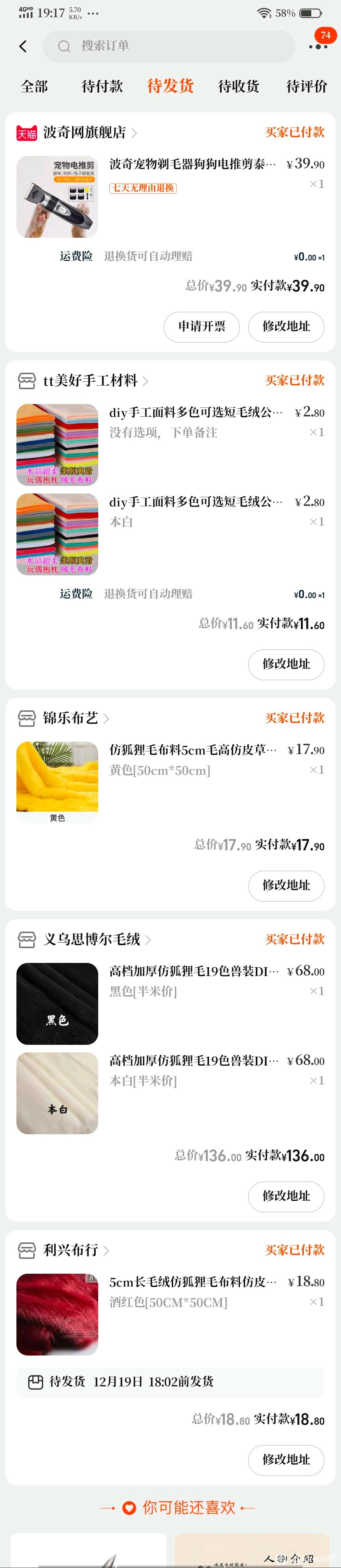
Task: Switch to the 待收货 tab
Action: pos(238,86)
